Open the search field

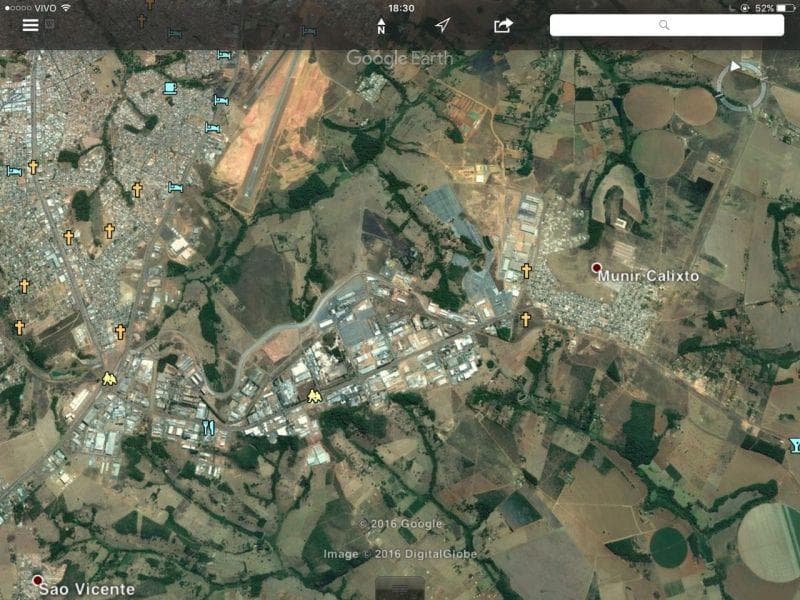coord(666,25)
